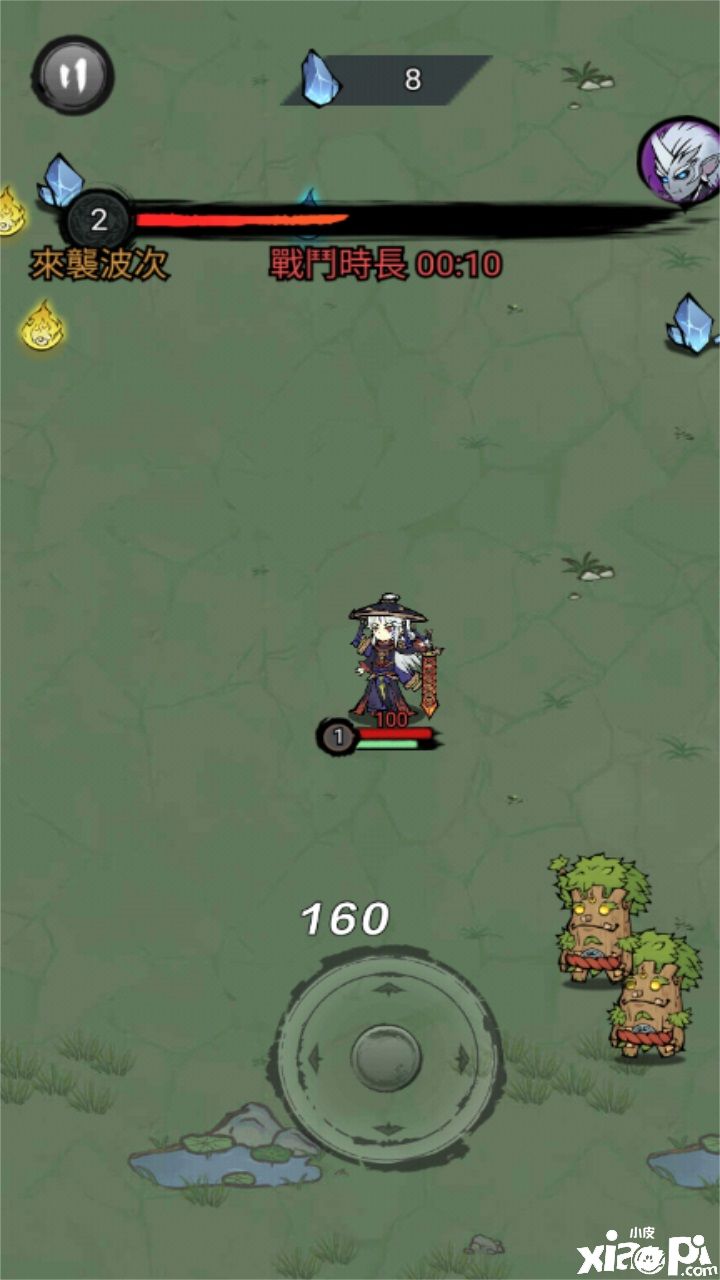Pause the battle

click(x=72, y=75)
